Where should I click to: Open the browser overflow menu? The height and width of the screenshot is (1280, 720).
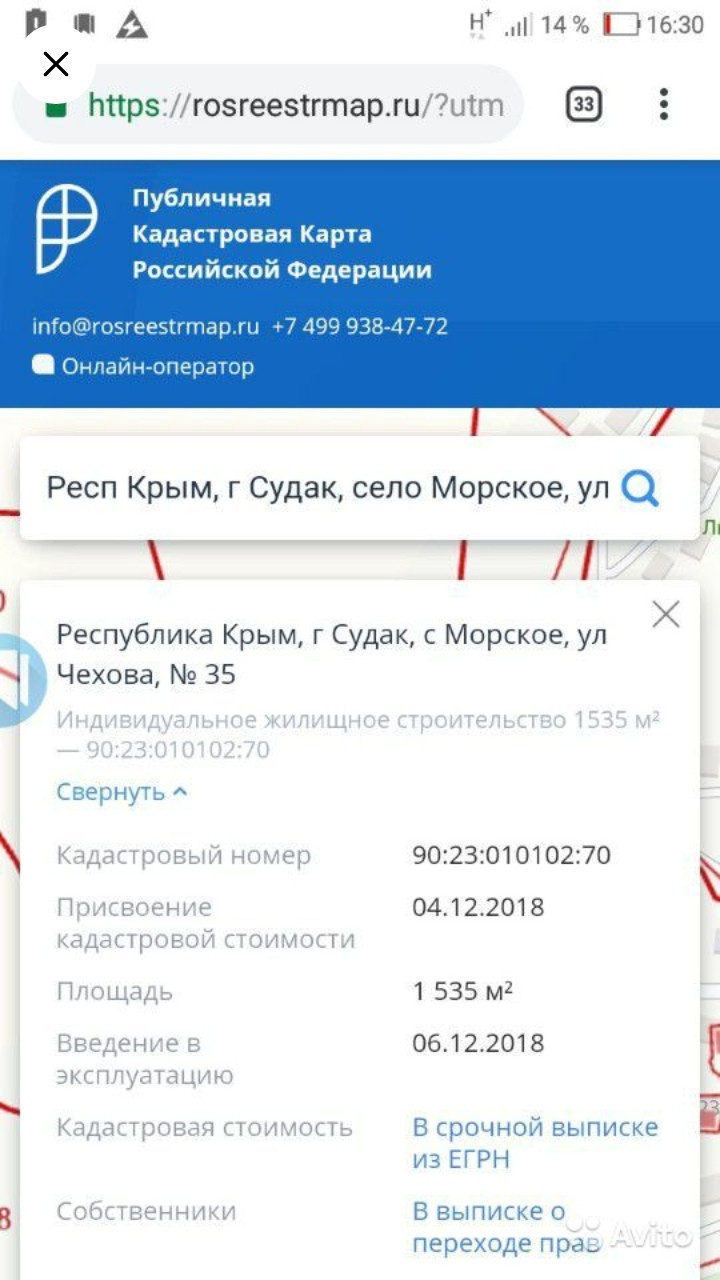(x=664, y=104)
